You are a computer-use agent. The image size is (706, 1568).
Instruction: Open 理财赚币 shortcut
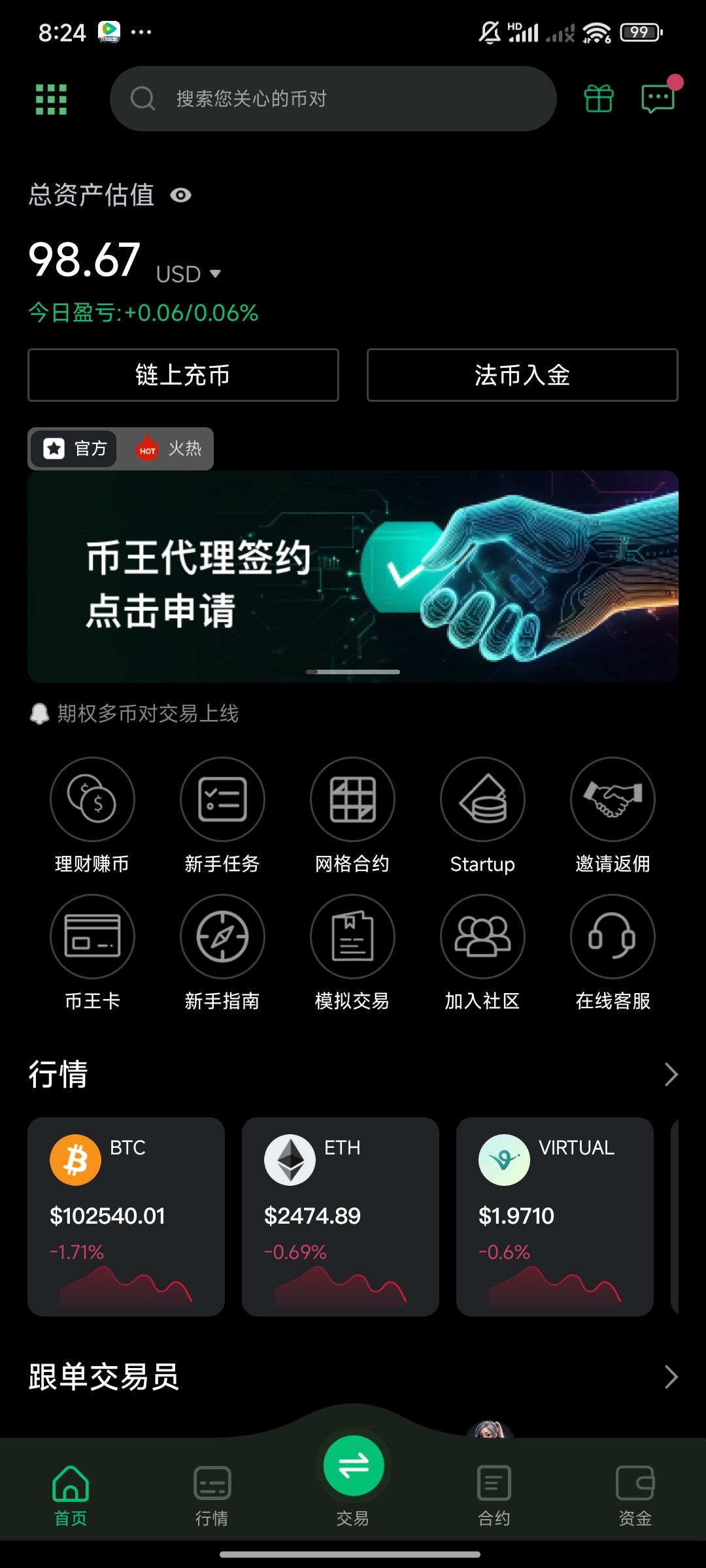pos(92,800)
